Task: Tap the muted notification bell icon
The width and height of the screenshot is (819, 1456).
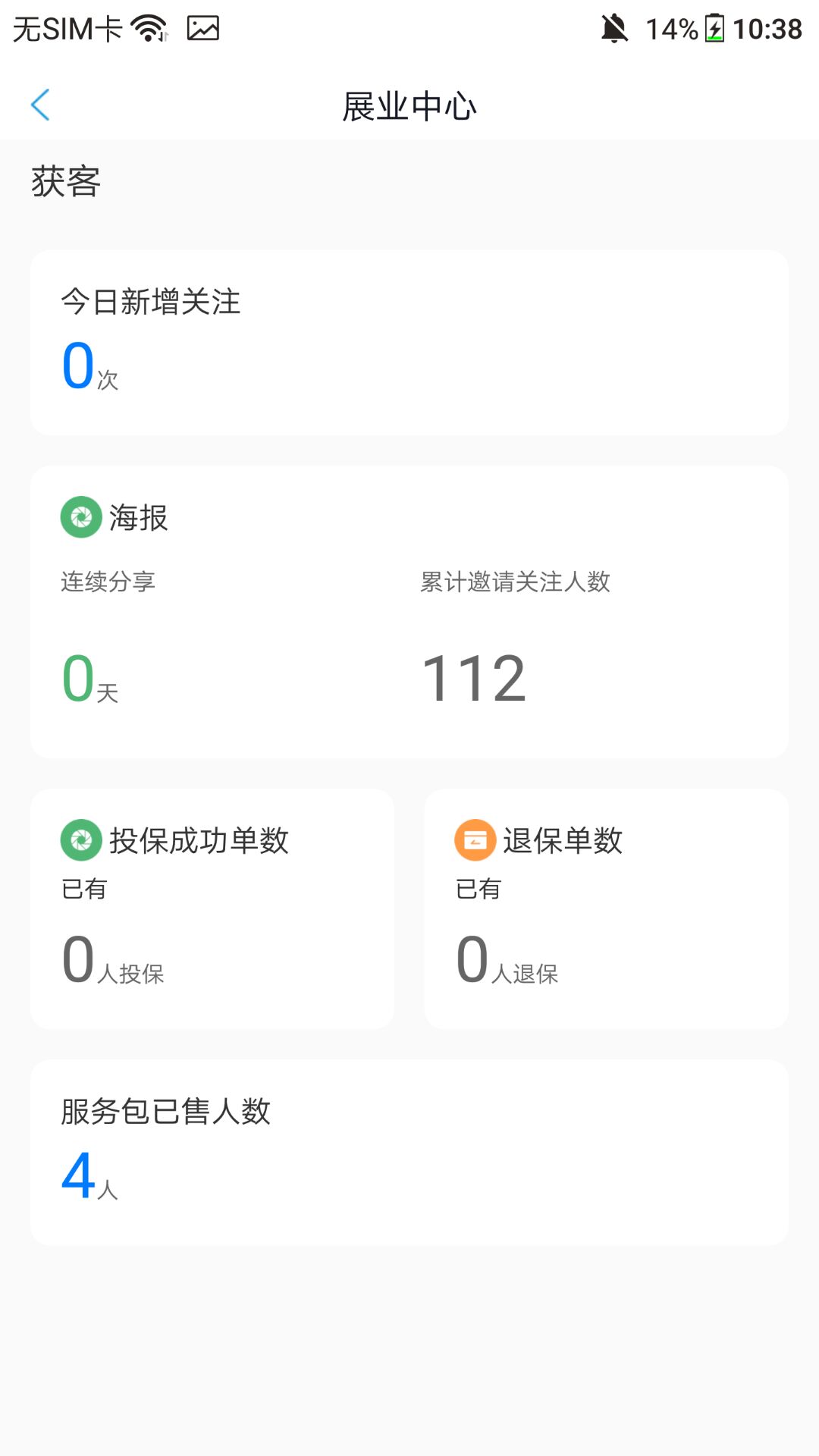Action: tap(616, 29)
